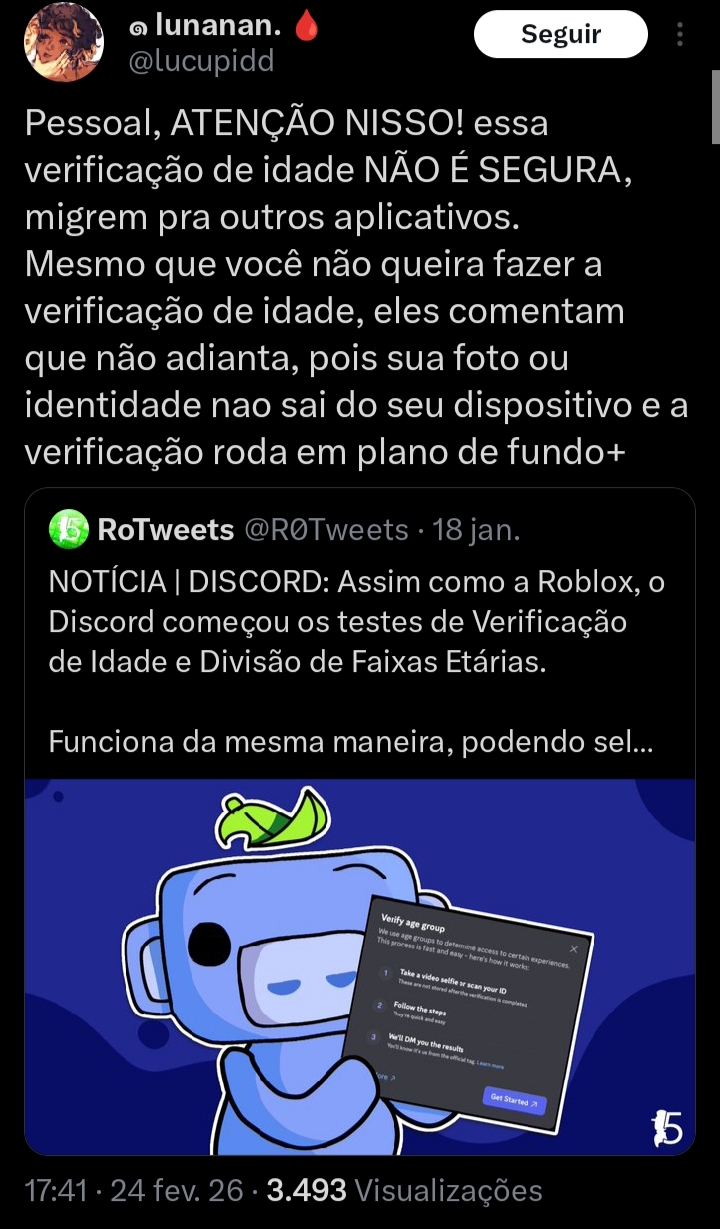The image size is (720, 1229).
Task: Open the 3.493 Visualizações view stats
Action: (x=404, y=1190)
